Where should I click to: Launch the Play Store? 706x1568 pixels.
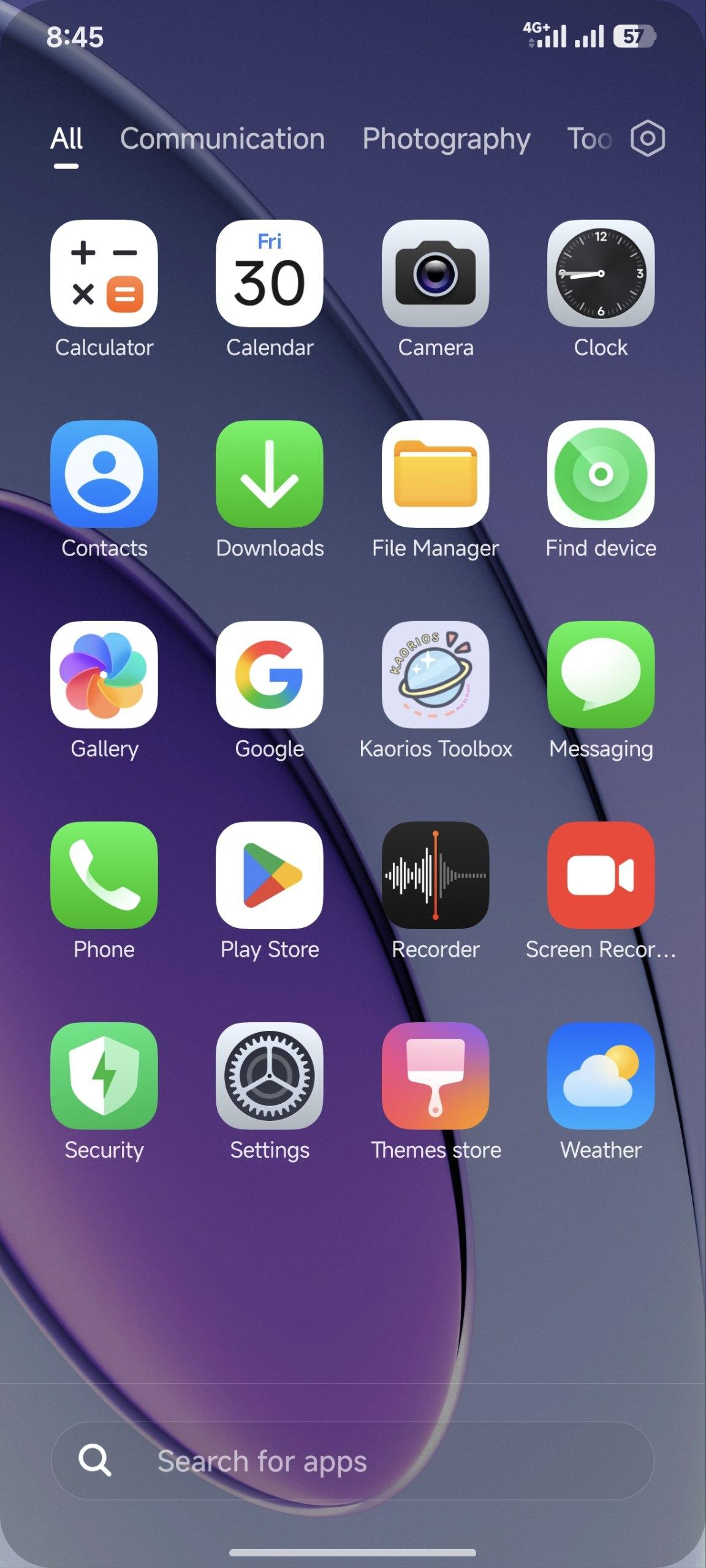tap(270, 875)
